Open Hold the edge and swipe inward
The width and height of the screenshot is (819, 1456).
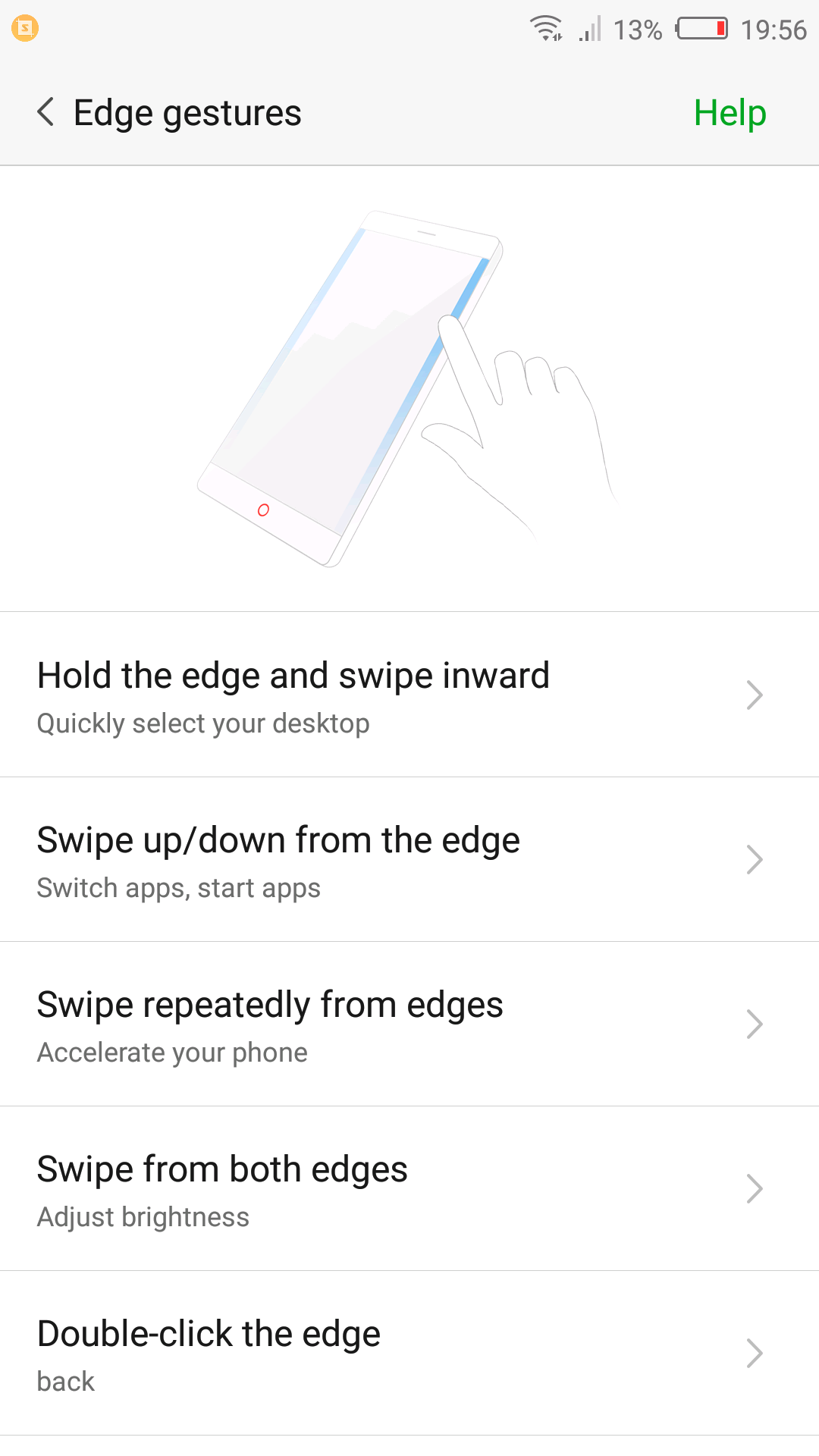(x=409, y=695)
